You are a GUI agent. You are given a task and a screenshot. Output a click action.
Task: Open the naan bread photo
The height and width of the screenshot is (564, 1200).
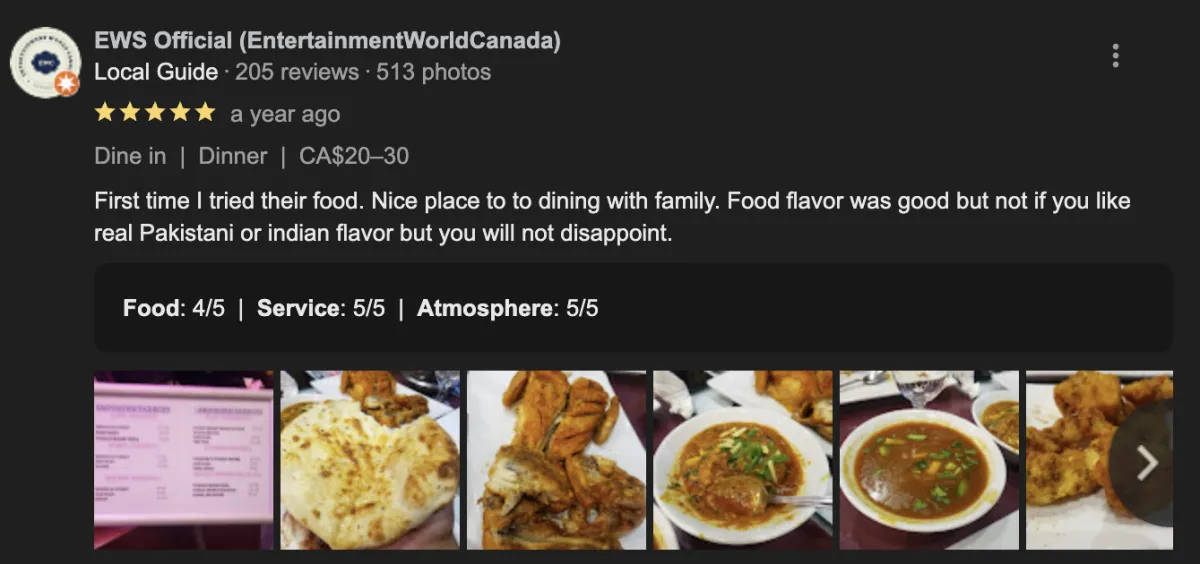point(370,460)
